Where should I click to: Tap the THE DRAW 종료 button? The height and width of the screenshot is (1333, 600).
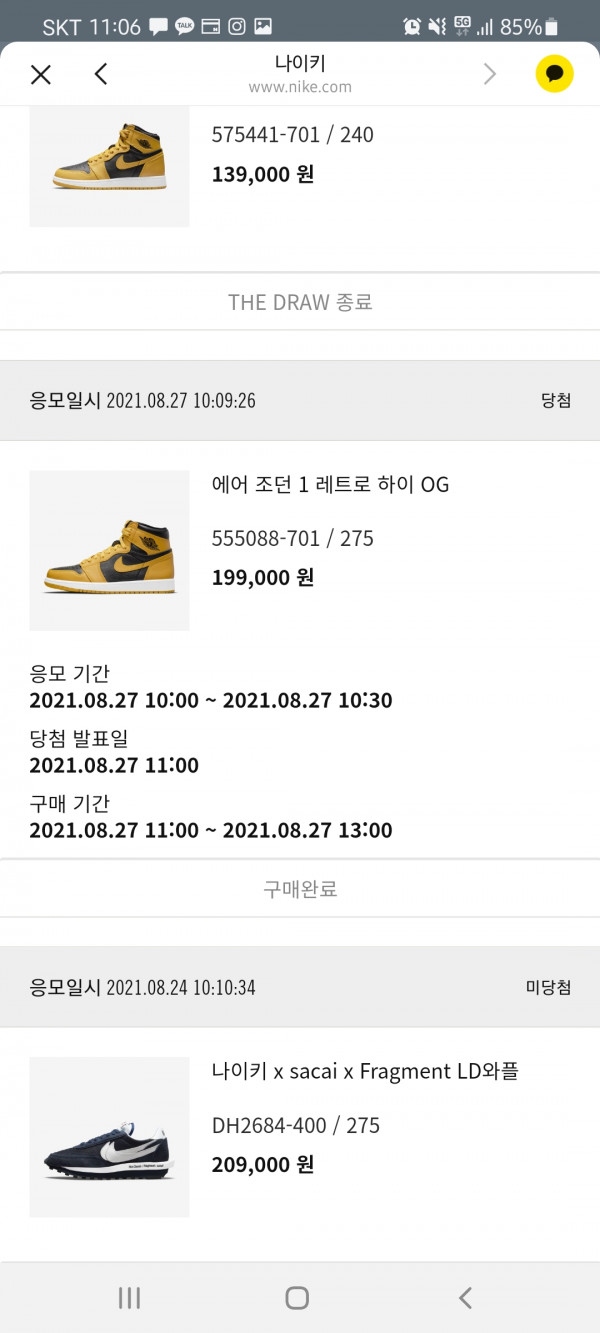tap(300, 302)
